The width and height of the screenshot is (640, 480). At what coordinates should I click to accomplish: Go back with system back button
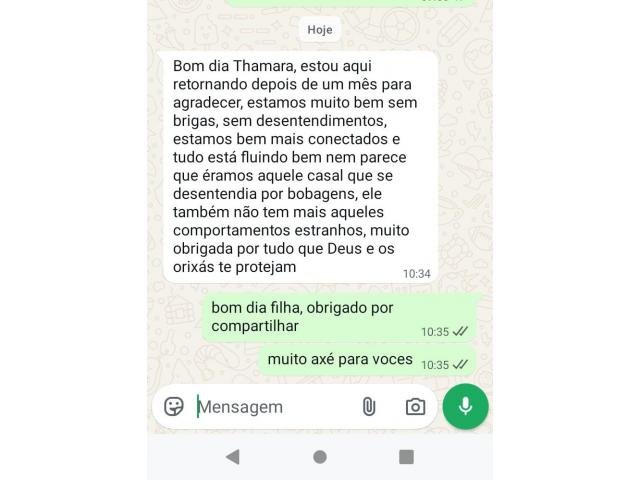233,457
